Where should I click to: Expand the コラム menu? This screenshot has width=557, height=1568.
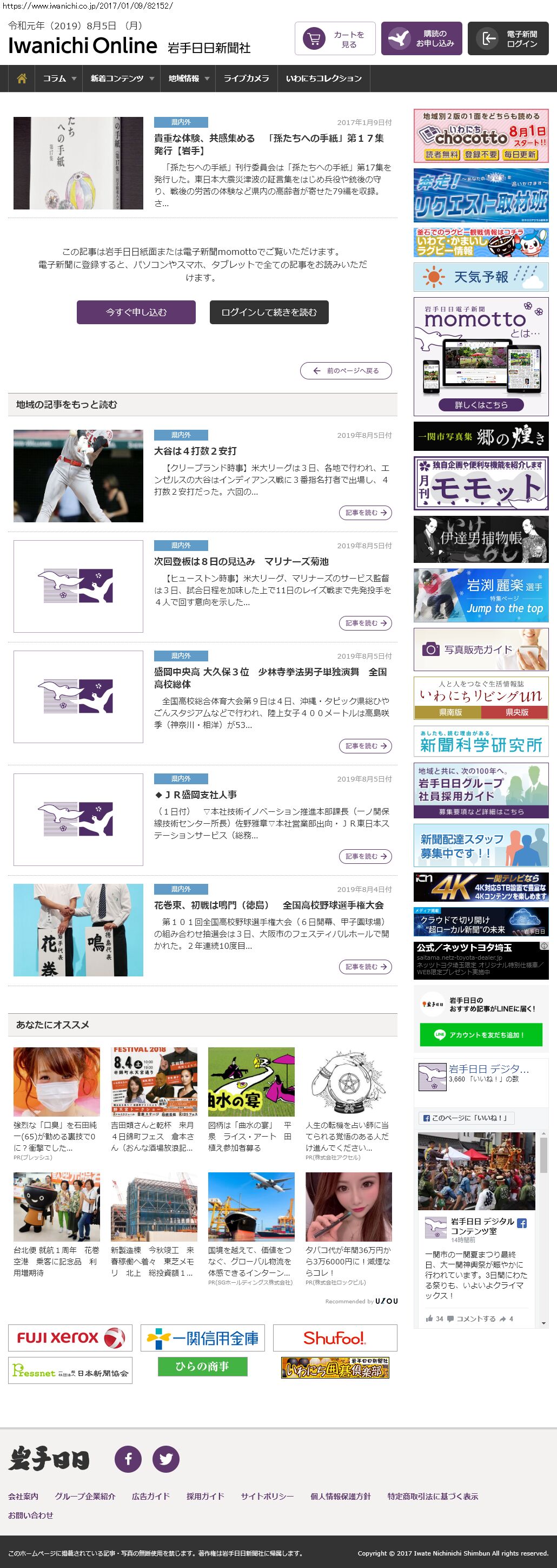coord(59,78)
